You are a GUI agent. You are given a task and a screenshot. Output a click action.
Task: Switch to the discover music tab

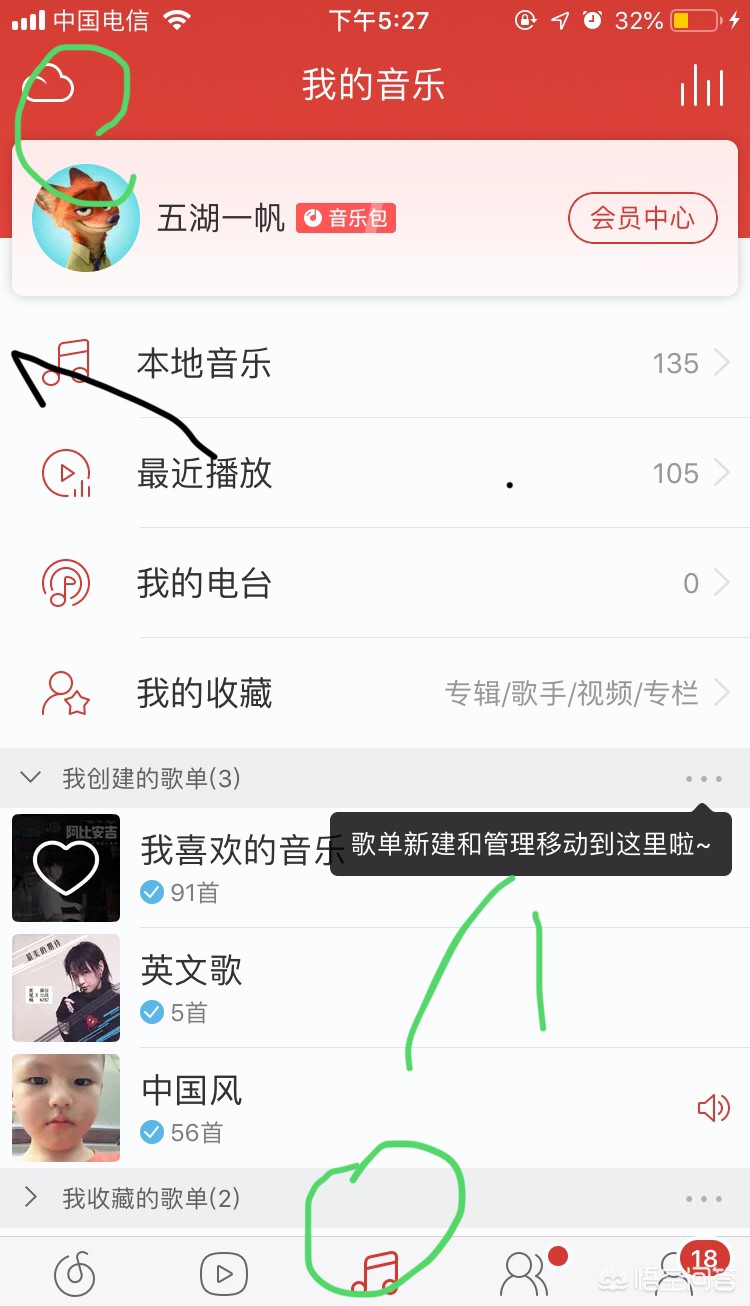(x=75, y=1274)
